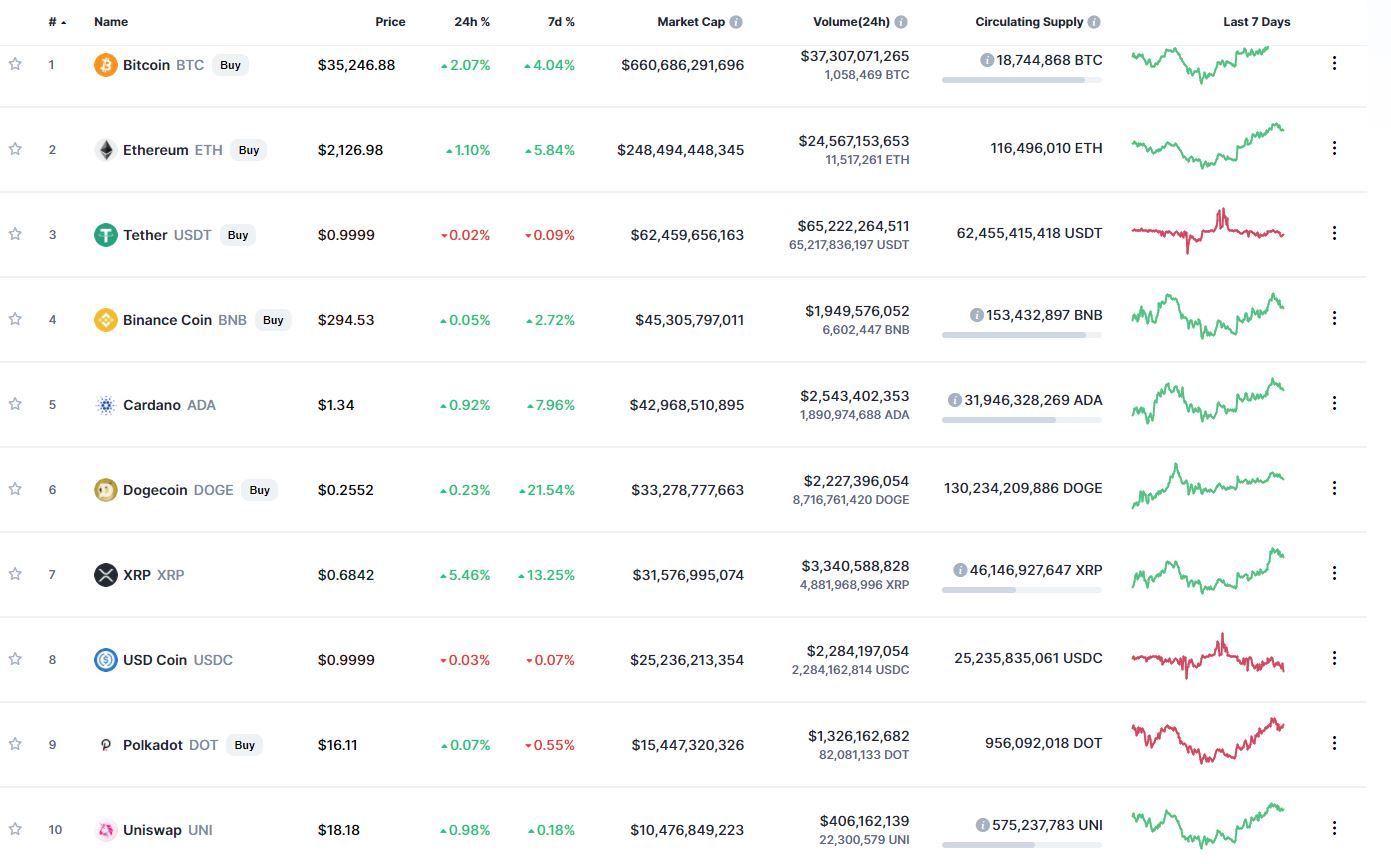The width and height of the screenshot is (1391, 864).
Task: Show info about Circulating Supply header
Action: point(1094,22)
